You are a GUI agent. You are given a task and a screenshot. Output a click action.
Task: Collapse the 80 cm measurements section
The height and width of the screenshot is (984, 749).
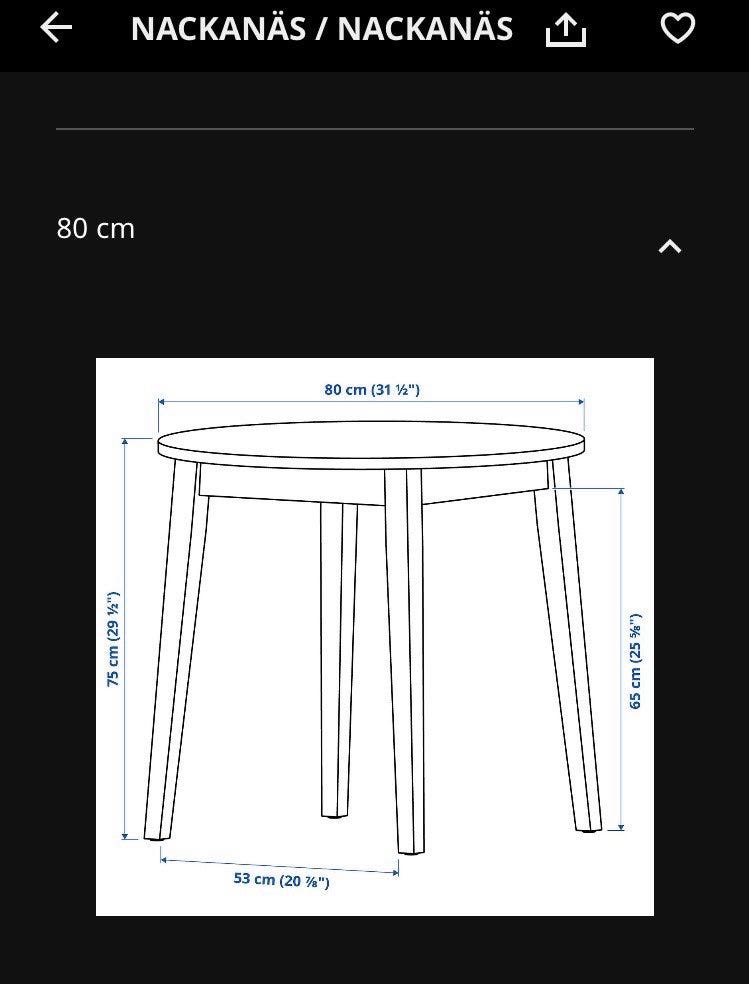[x=669, y=246]
